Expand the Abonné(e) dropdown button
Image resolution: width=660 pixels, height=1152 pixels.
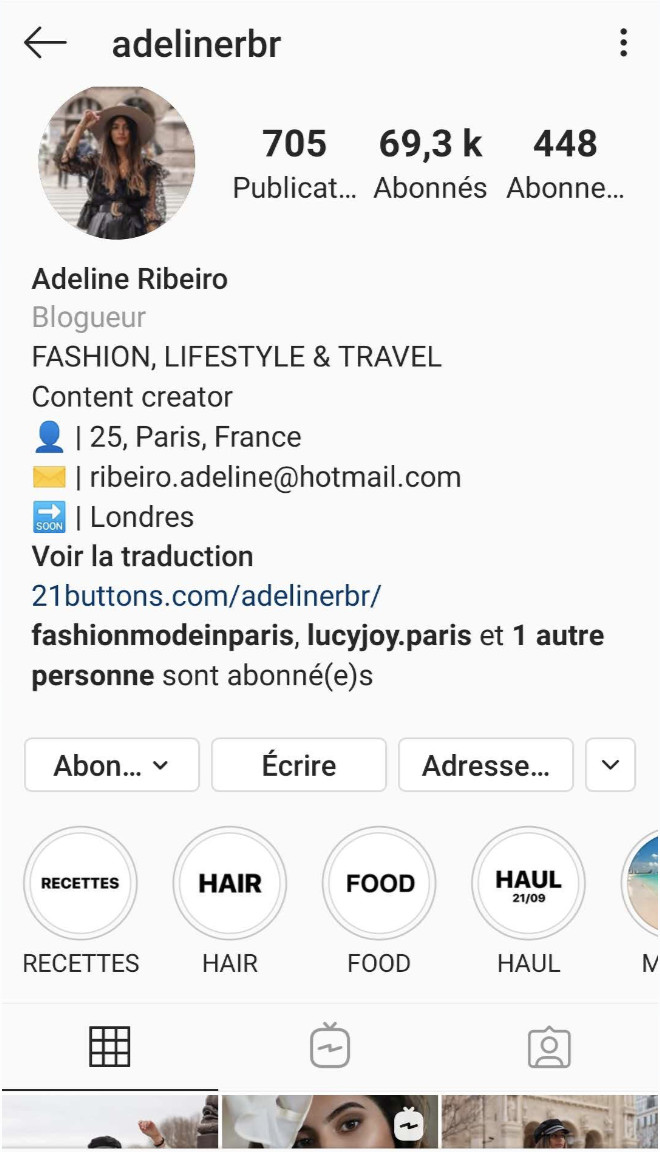click(x=112, y=765)
